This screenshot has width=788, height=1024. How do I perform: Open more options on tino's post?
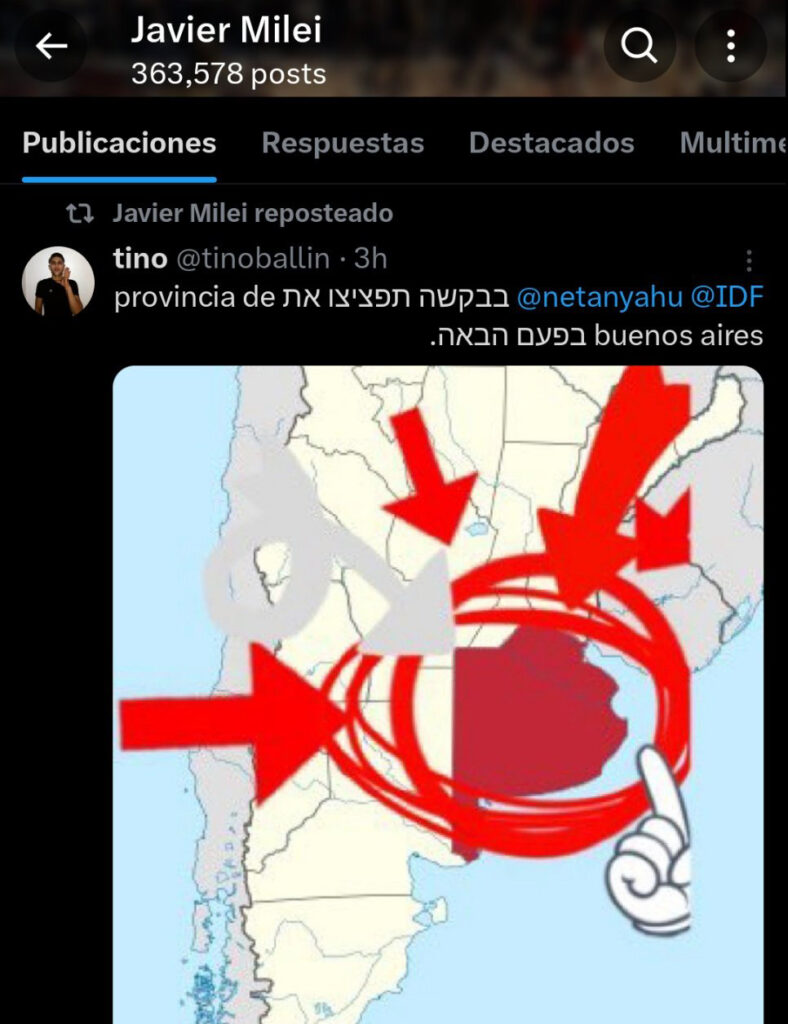(749, 261)
